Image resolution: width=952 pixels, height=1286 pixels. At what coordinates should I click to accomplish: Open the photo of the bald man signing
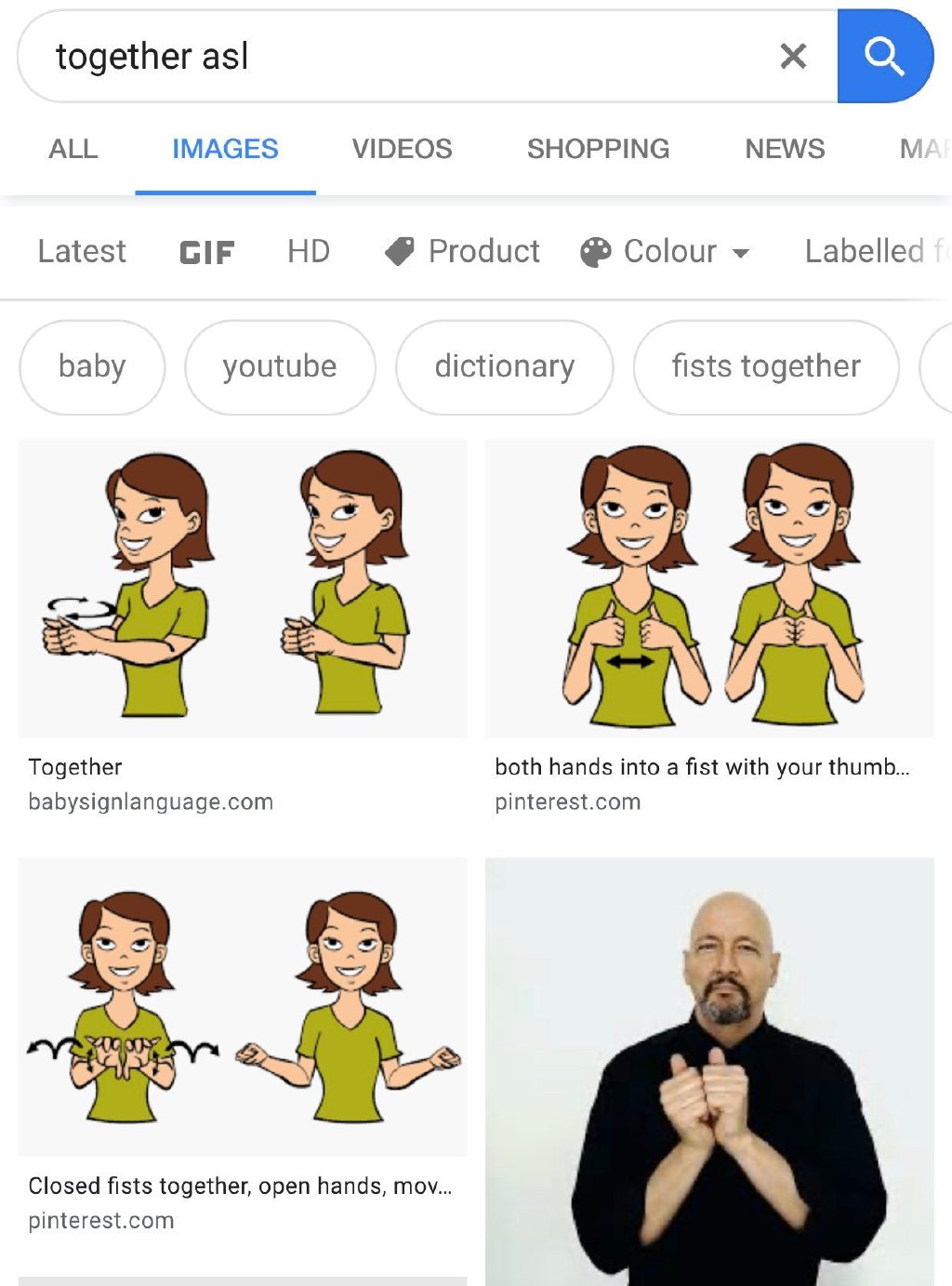709,1071
